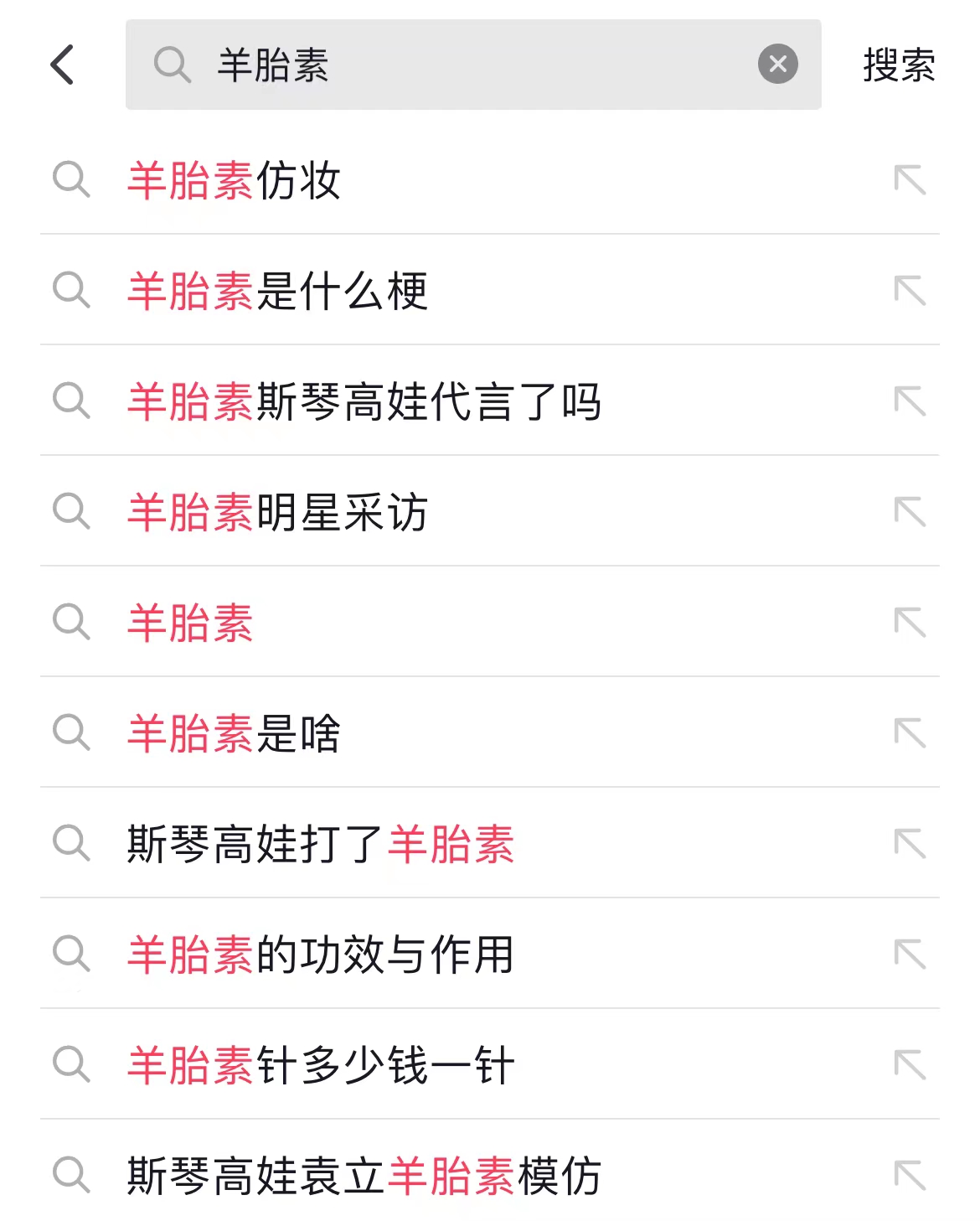Screen dimensions: 980x1221
Task: Click the fill-in arrow for 斯琴高娃打了羊胎素
Action: [910, 846]
